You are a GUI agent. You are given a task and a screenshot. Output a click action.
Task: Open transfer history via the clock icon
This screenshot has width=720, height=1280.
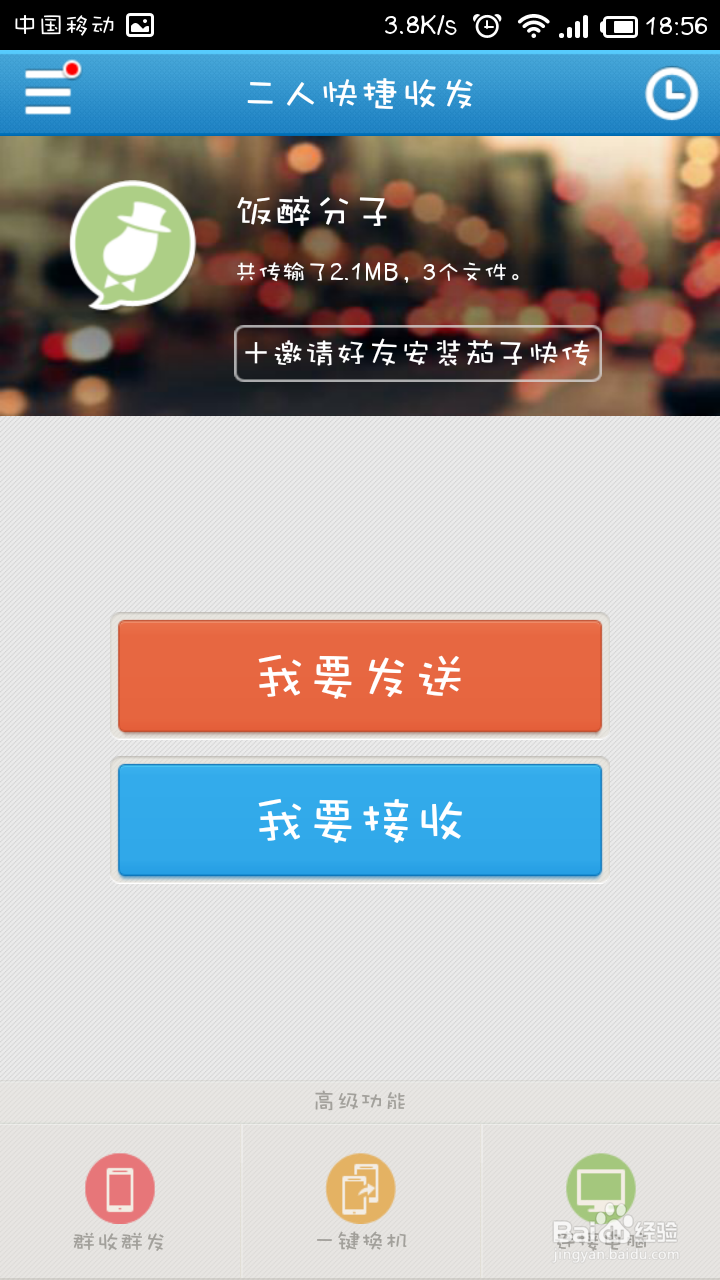coord(672,93)
